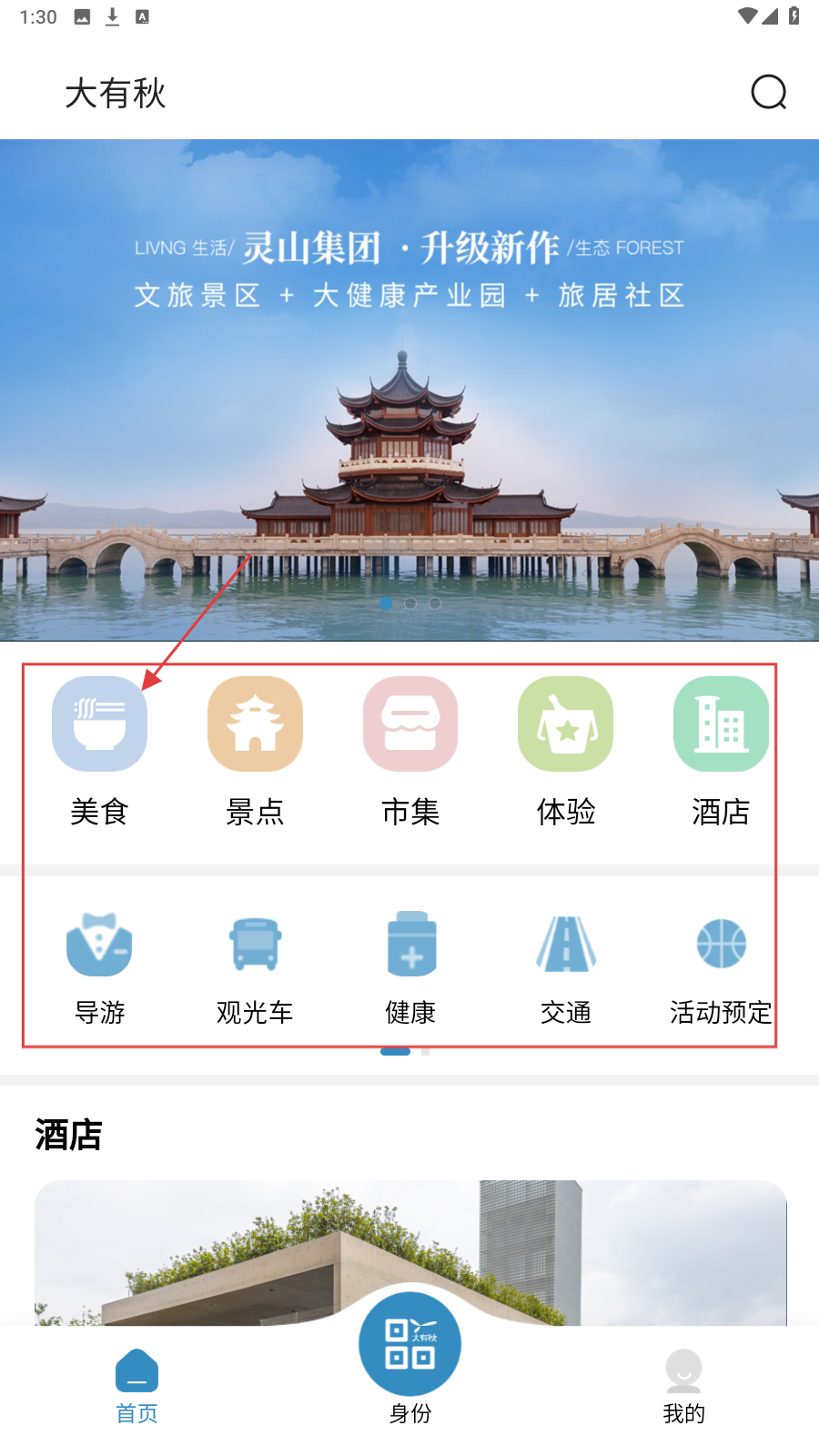
Task: Open the 身份 QR code tab
Action: (409, 1347)
